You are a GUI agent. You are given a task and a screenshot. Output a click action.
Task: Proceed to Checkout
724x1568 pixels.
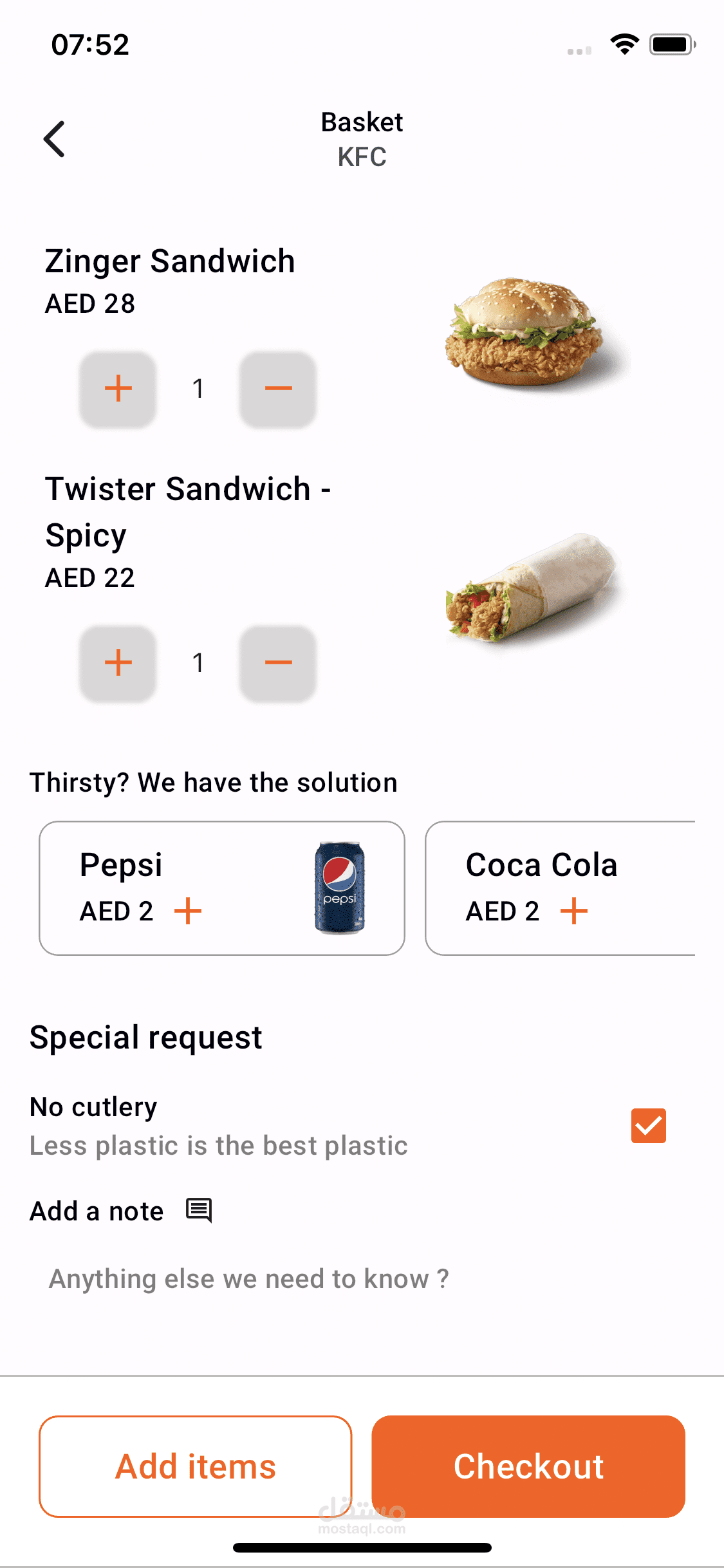pos(528,1466)
